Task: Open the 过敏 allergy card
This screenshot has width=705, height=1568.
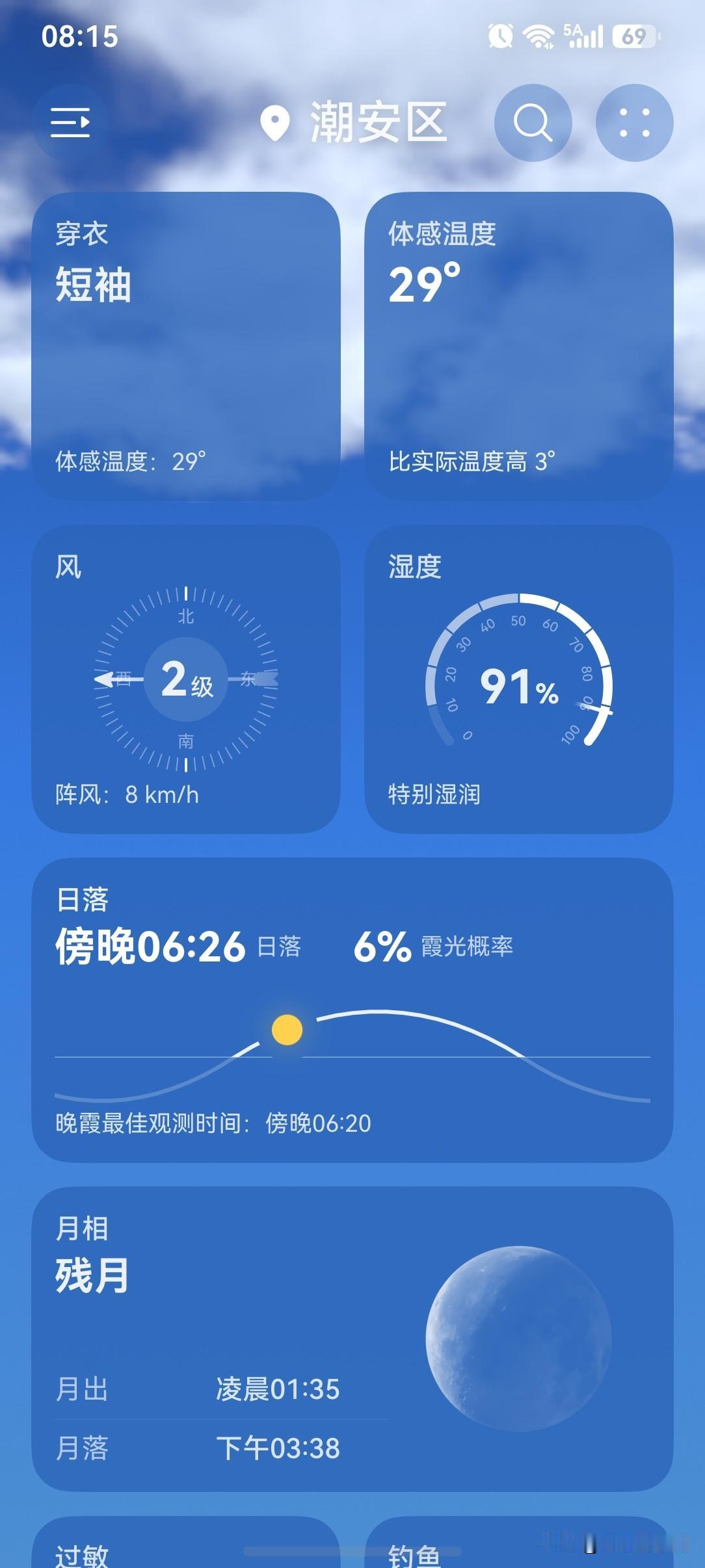Action: 186,1542
